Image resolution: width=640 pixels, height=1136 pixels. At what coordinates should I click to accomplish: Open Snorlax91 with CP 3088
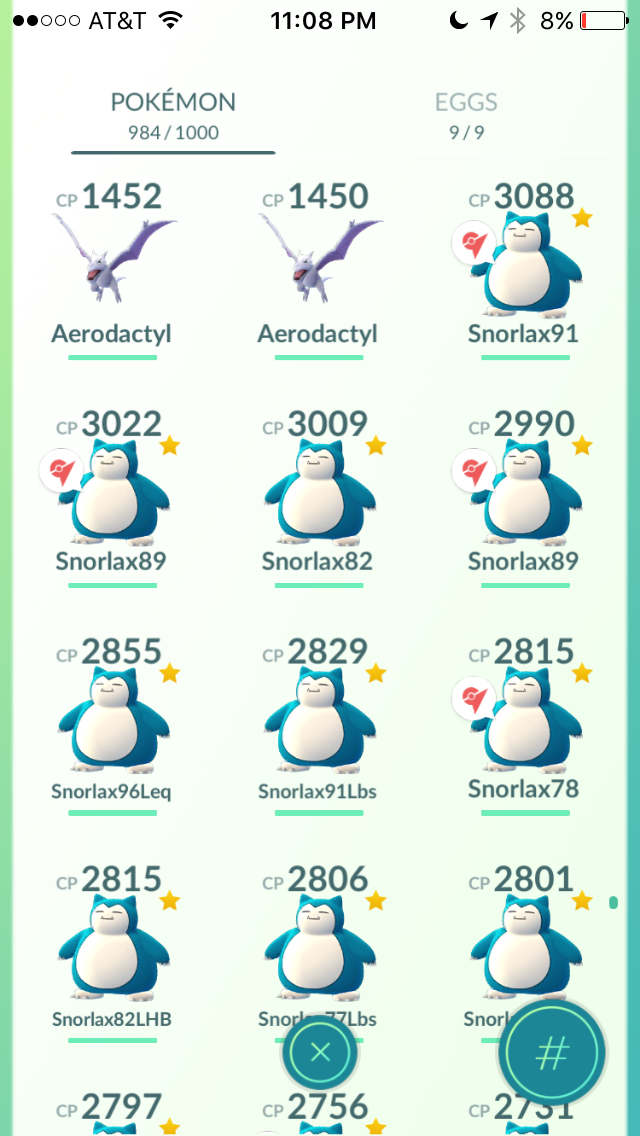(525, 270)
